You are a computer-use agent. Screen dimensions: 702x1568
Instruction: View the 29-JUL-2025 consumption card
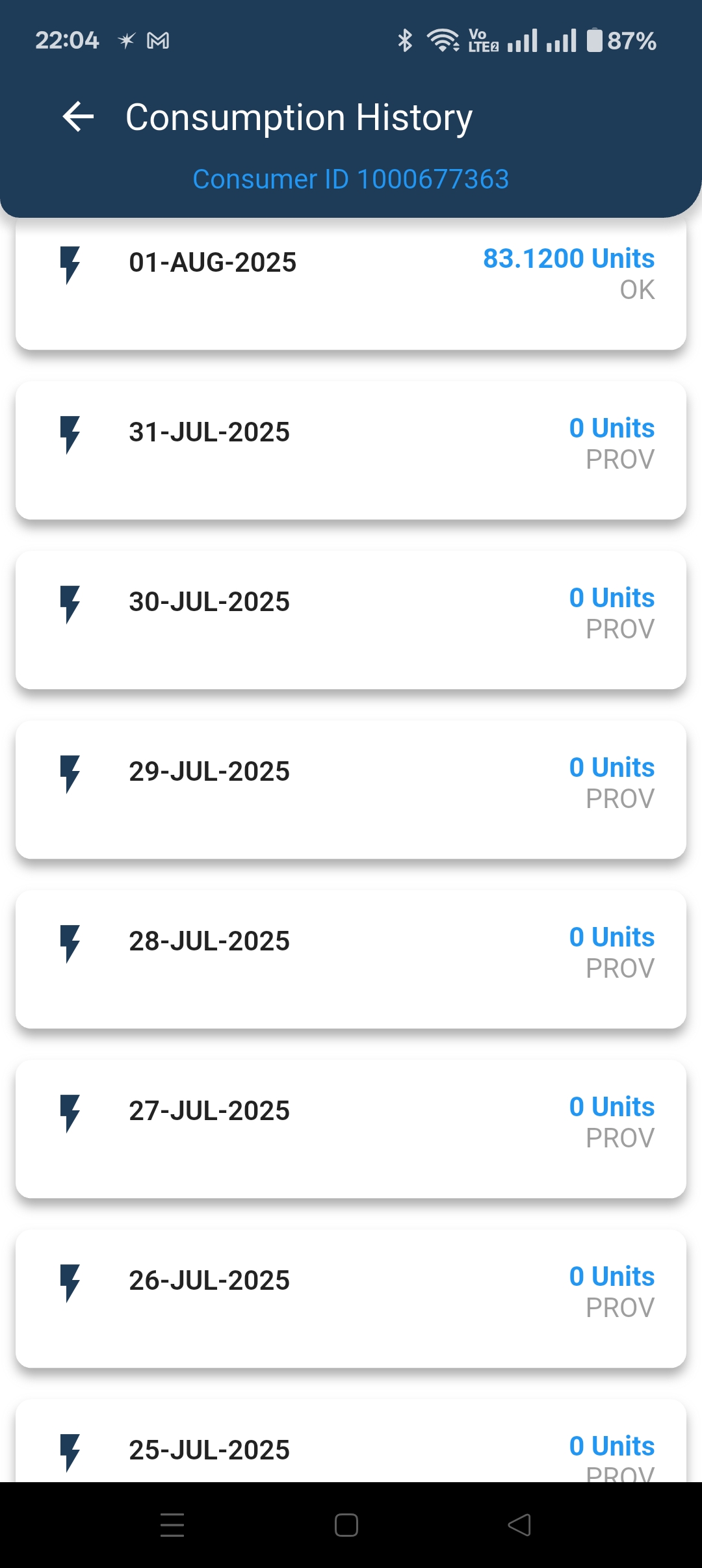click(351, 790)
